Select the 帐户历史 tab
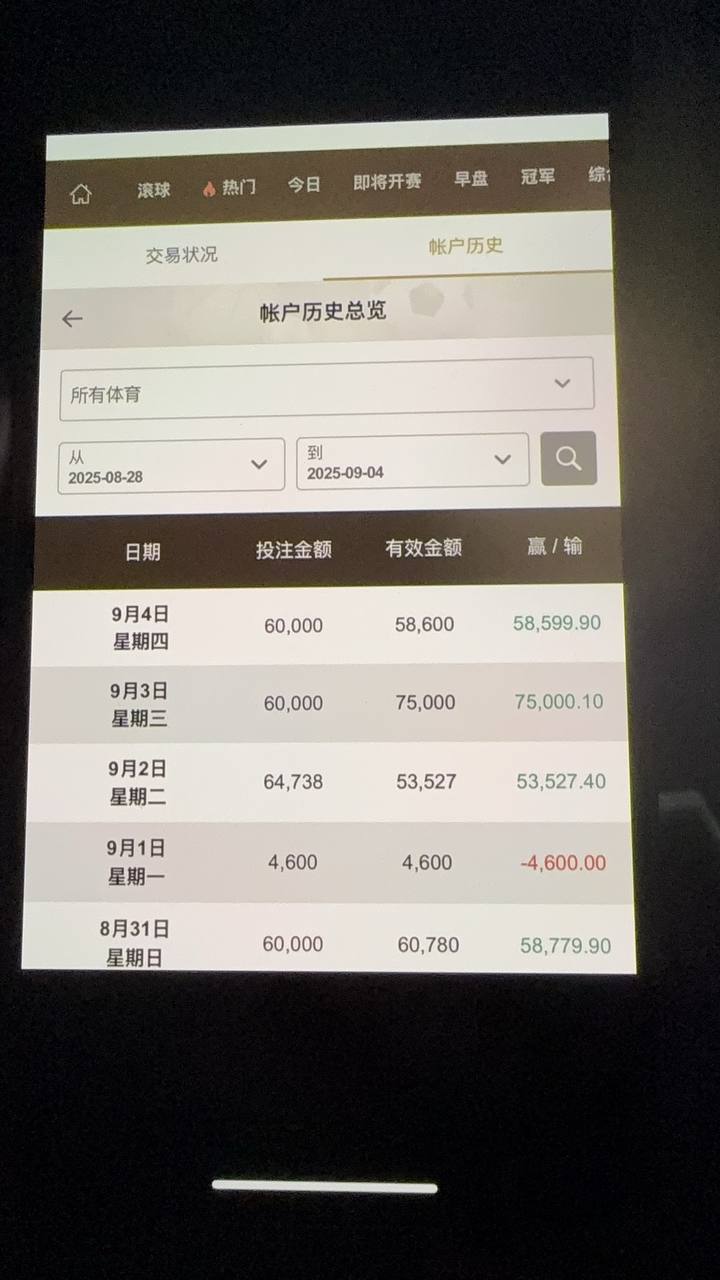720x1280 pixels. (x=466, y=246)
